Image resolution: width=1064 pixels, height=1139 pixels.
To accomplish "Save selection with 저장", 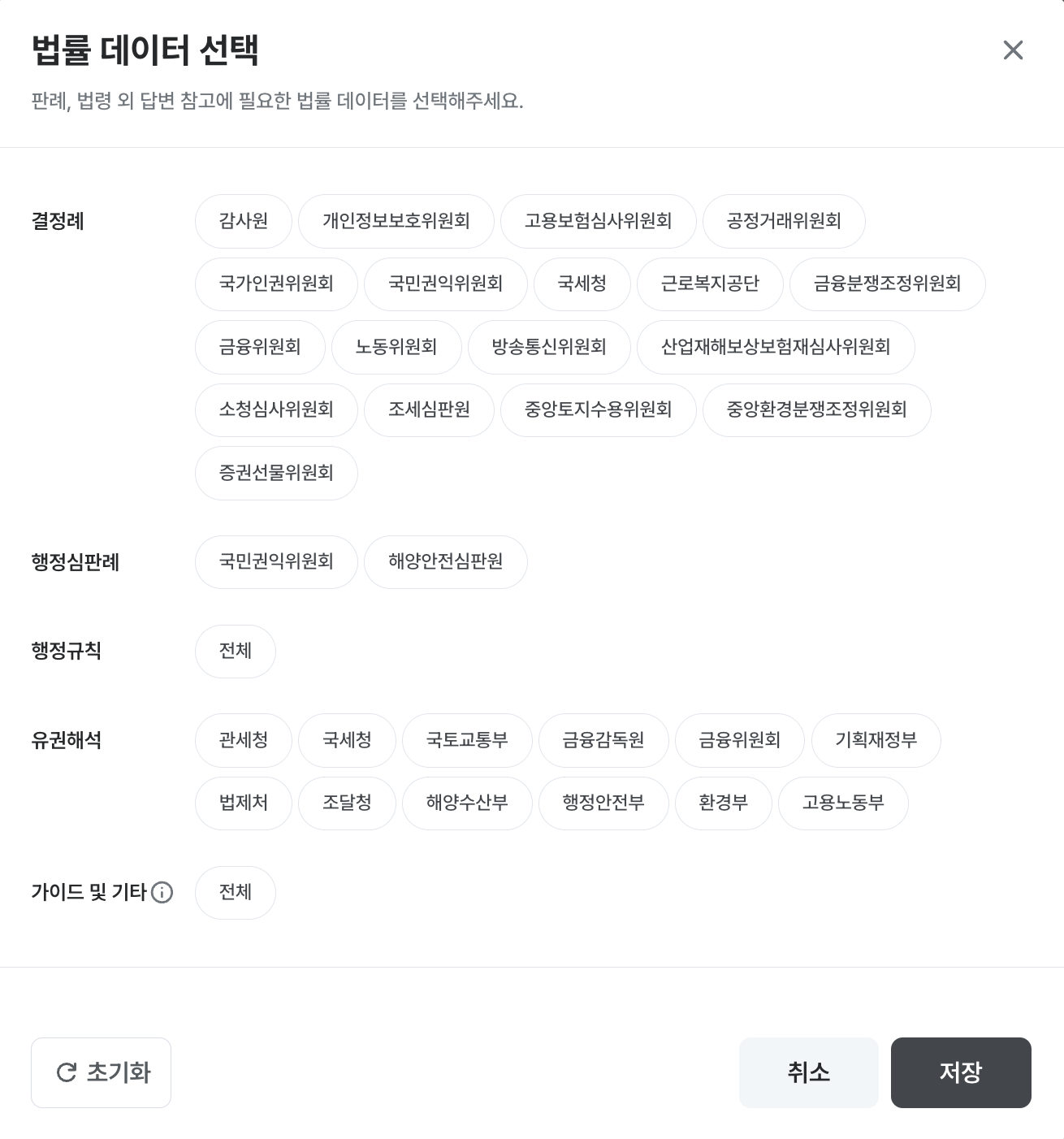I will tap(960, 1072).
